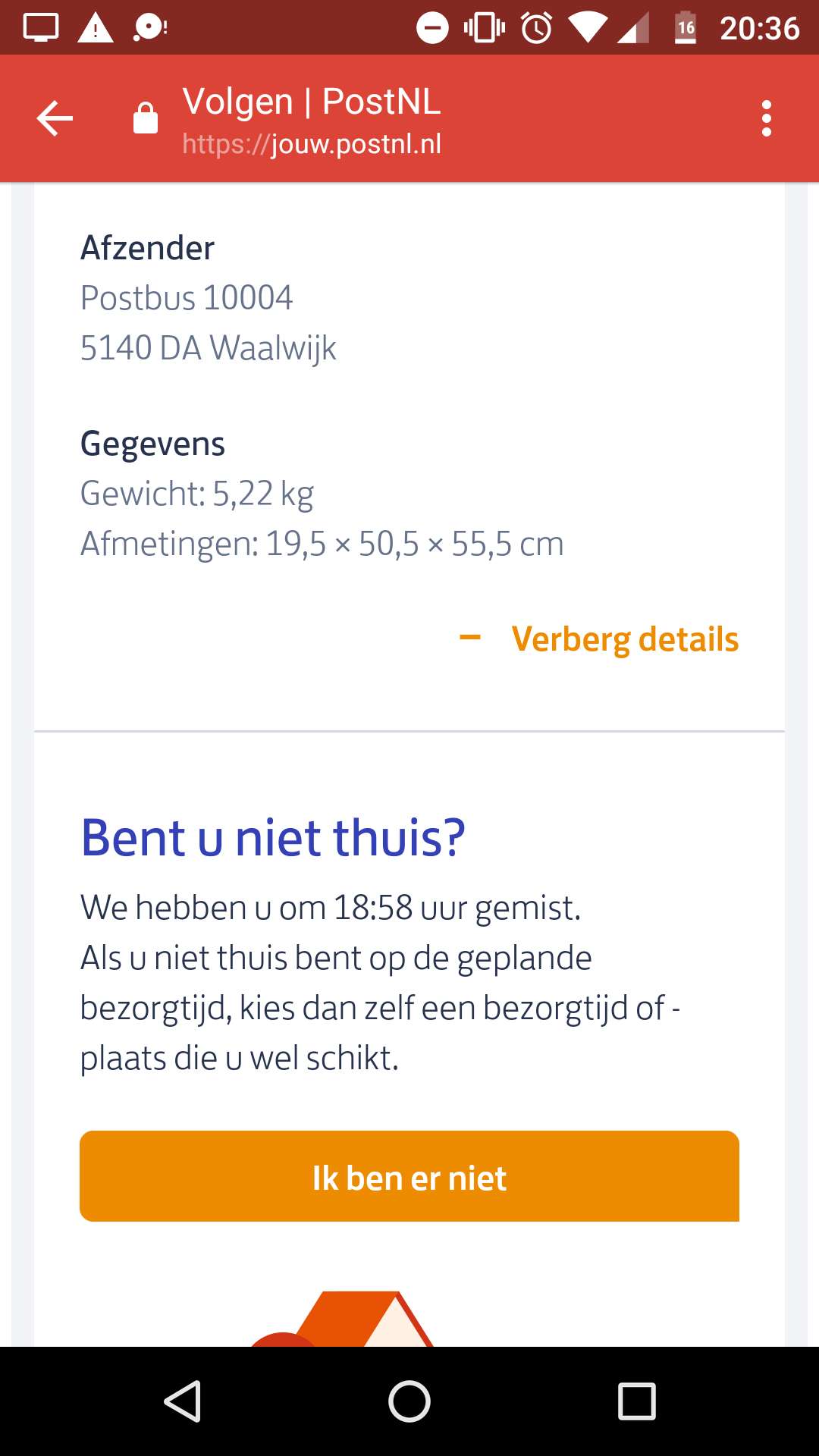Go back using the top arrow
This screenshot has width=819, height=1456.
[55, 118]
